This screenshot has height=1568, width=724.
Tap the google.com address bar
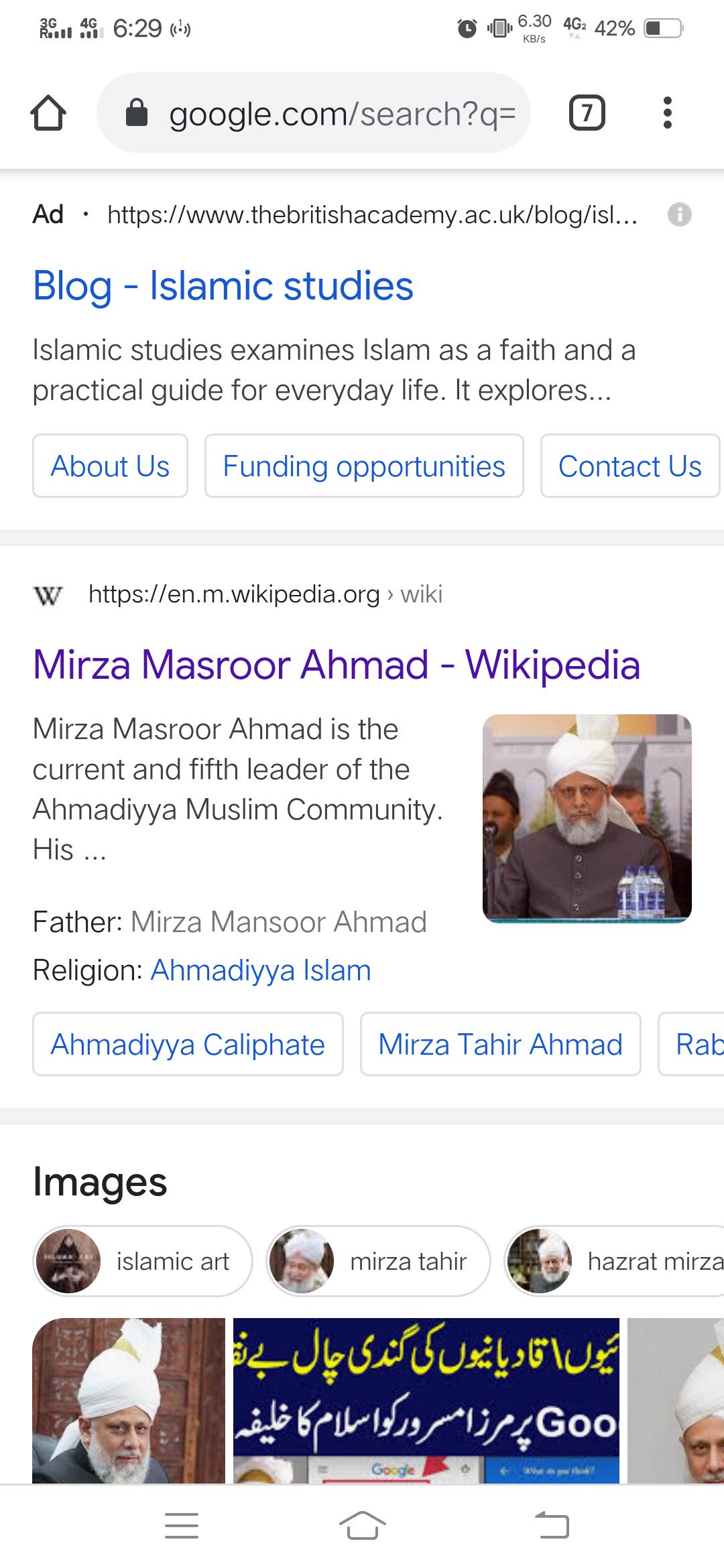click(x=314, y=113)
